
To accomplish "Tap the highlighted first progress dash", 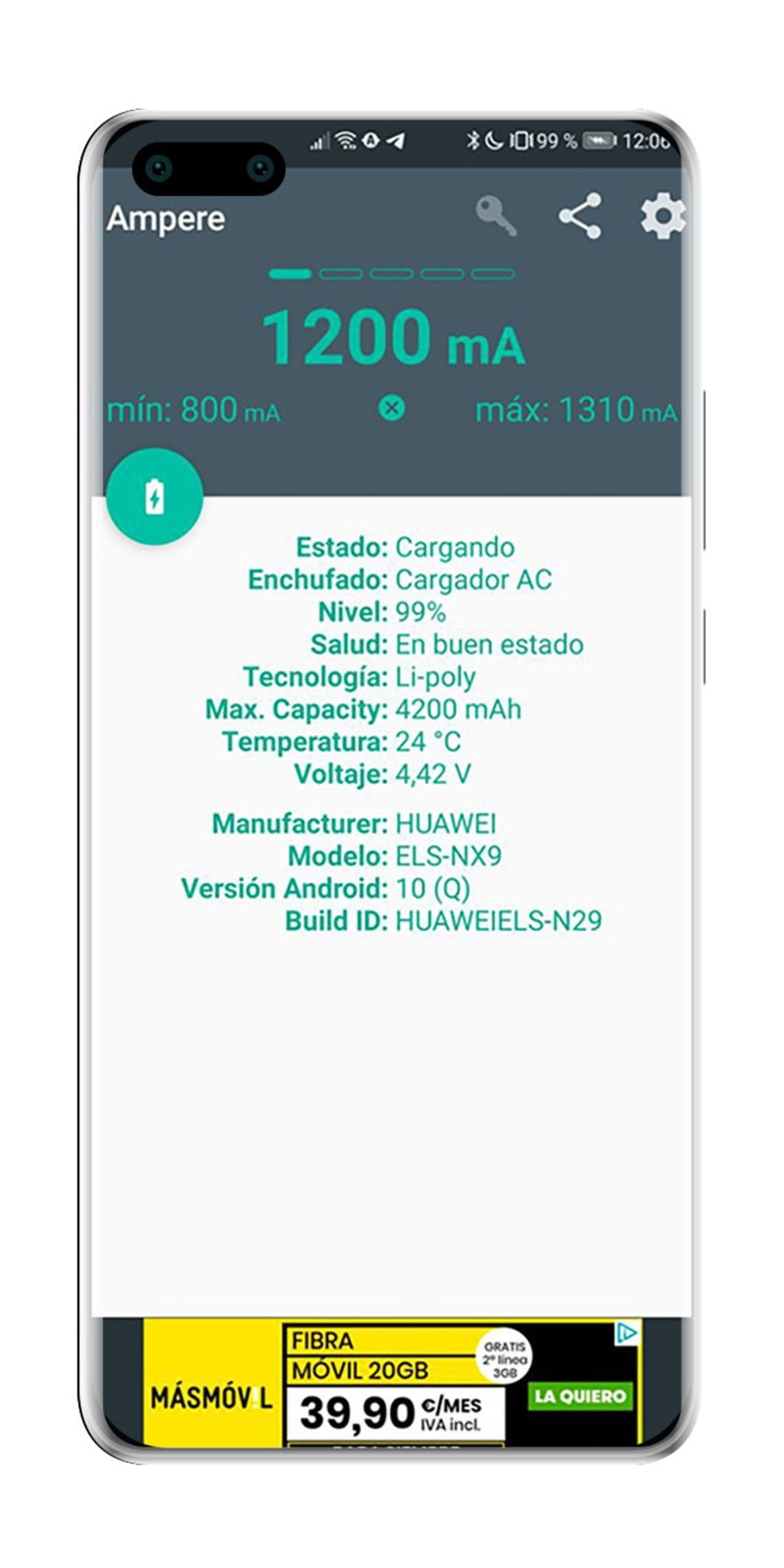I will click(289, 273).
